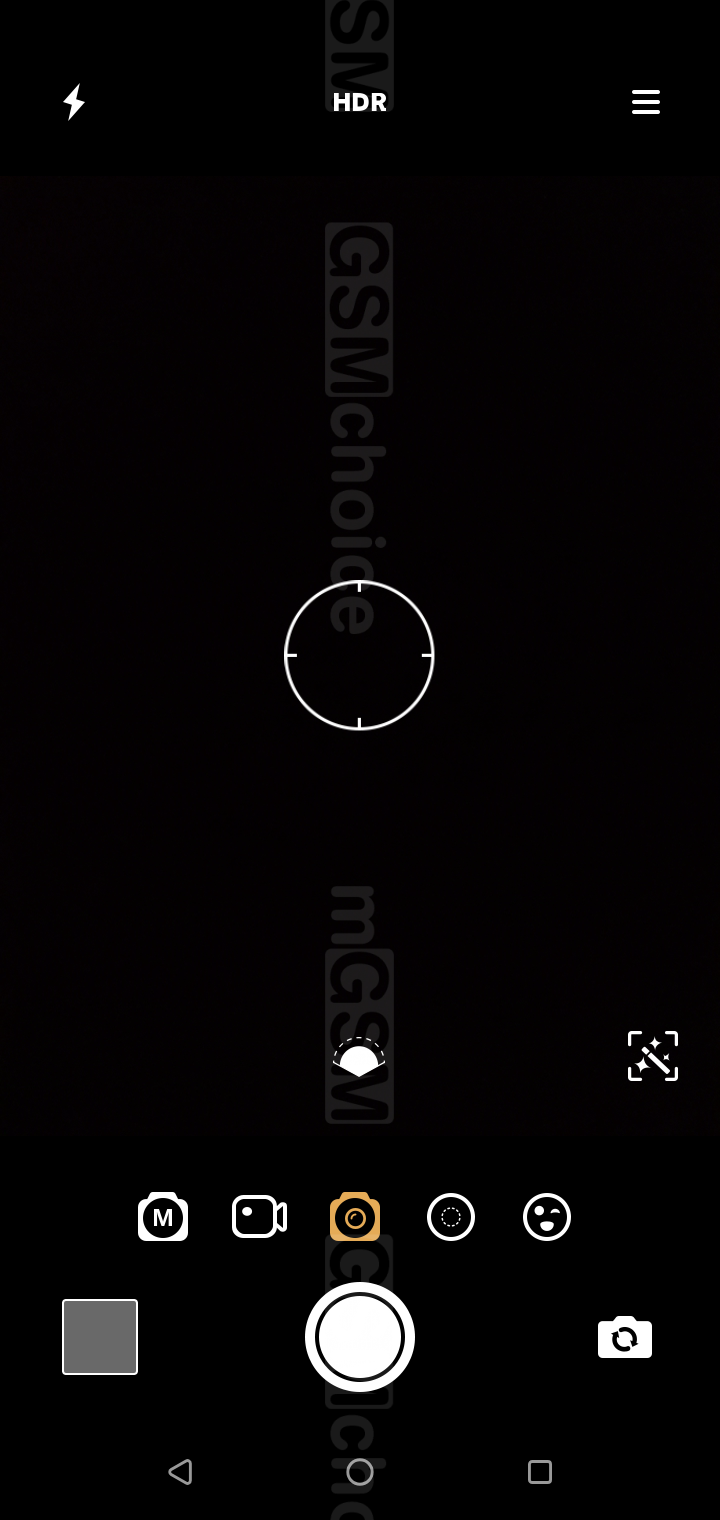Flip to the front camera
Screen dimensions: 720x1520
(x=625, y=1337)
